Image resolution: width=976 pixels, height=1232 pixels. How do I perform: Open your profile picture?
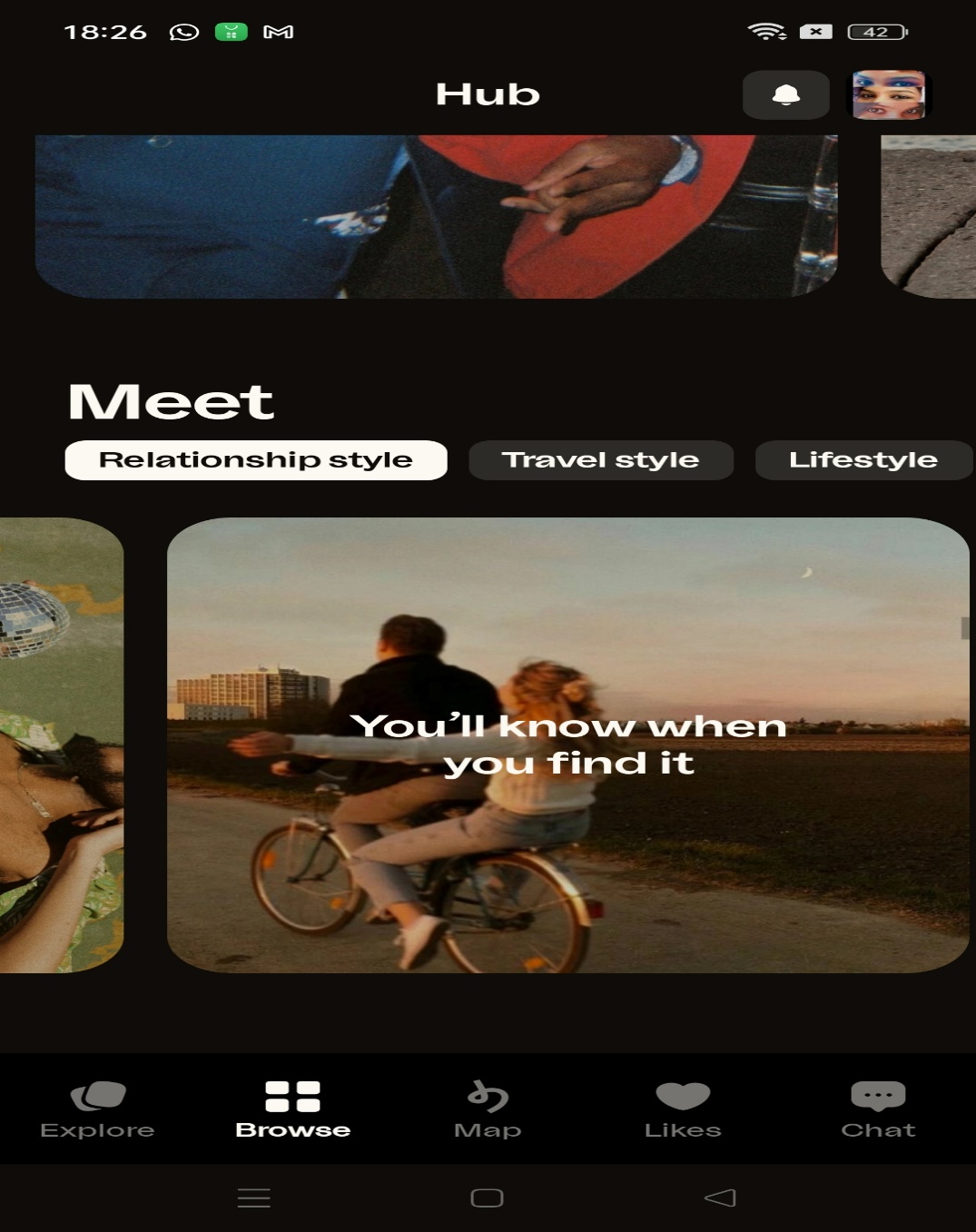(889, 95)
